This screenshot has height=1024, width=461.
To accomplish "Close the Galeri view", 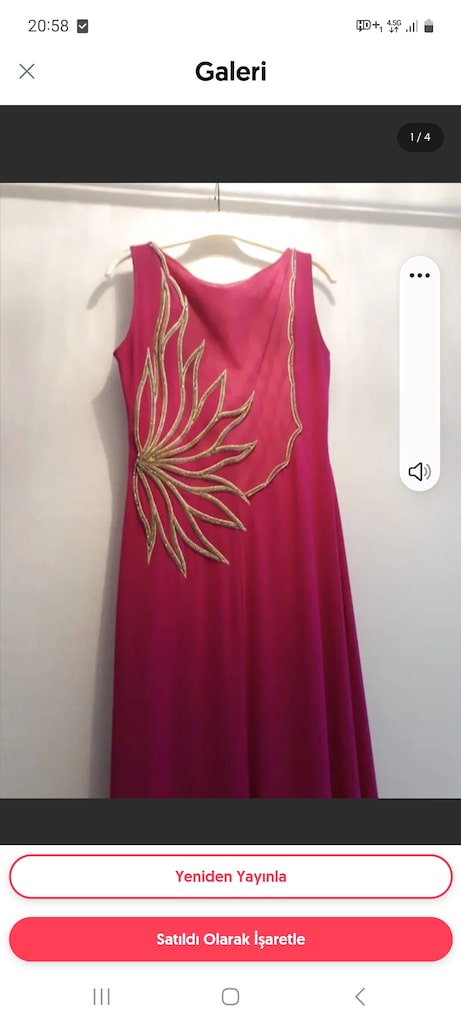I will tap(27, 71).
